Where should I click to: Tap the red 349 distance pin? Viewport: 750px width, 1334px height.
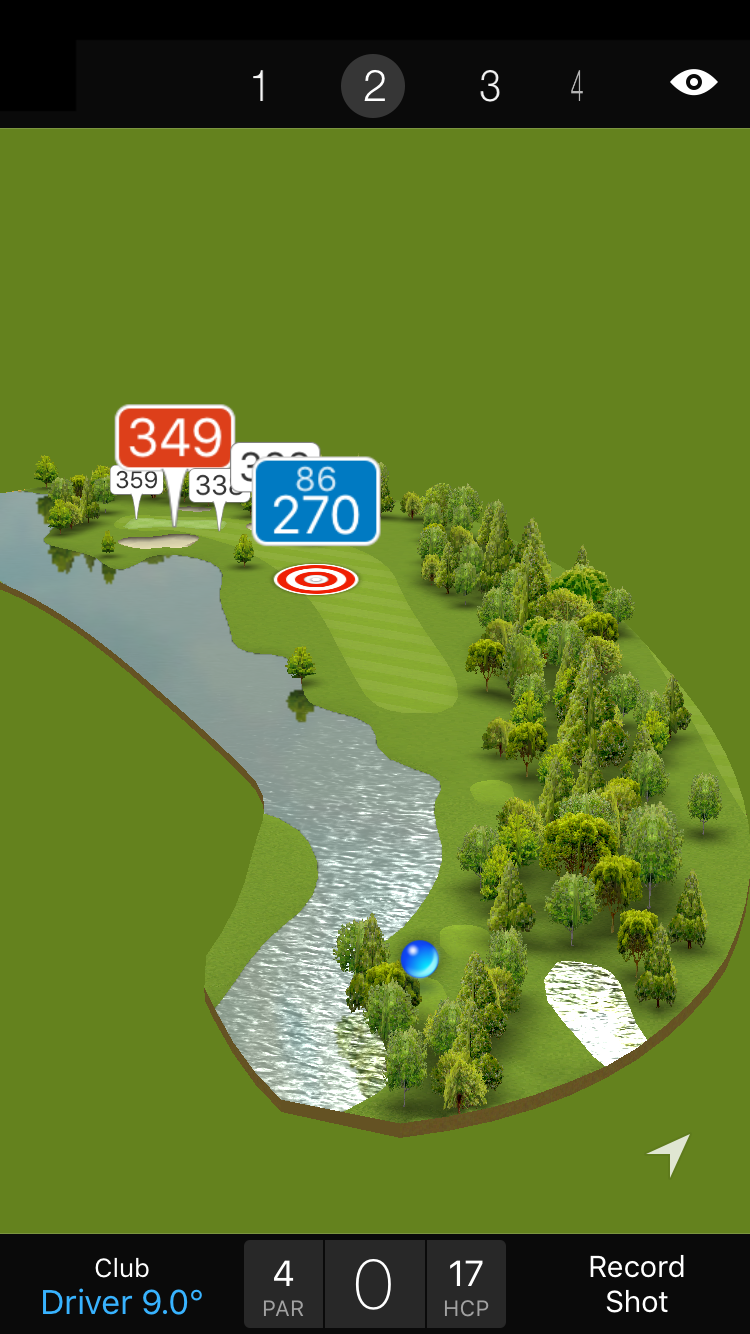pyautogui.click(x=175, y=437)
